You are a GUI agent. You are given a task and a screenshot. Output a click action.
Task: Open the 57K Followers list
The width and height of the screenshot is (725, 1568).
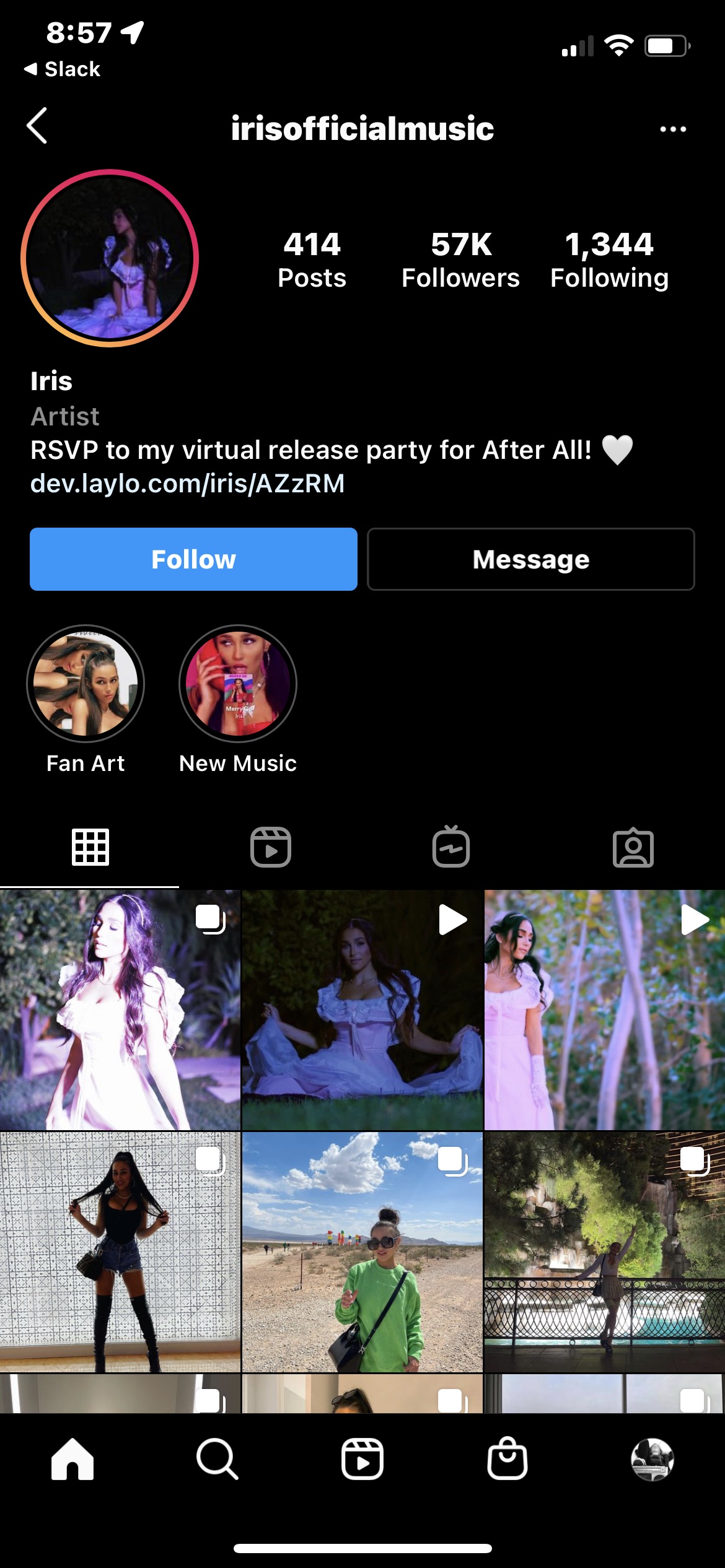point(460,260)
